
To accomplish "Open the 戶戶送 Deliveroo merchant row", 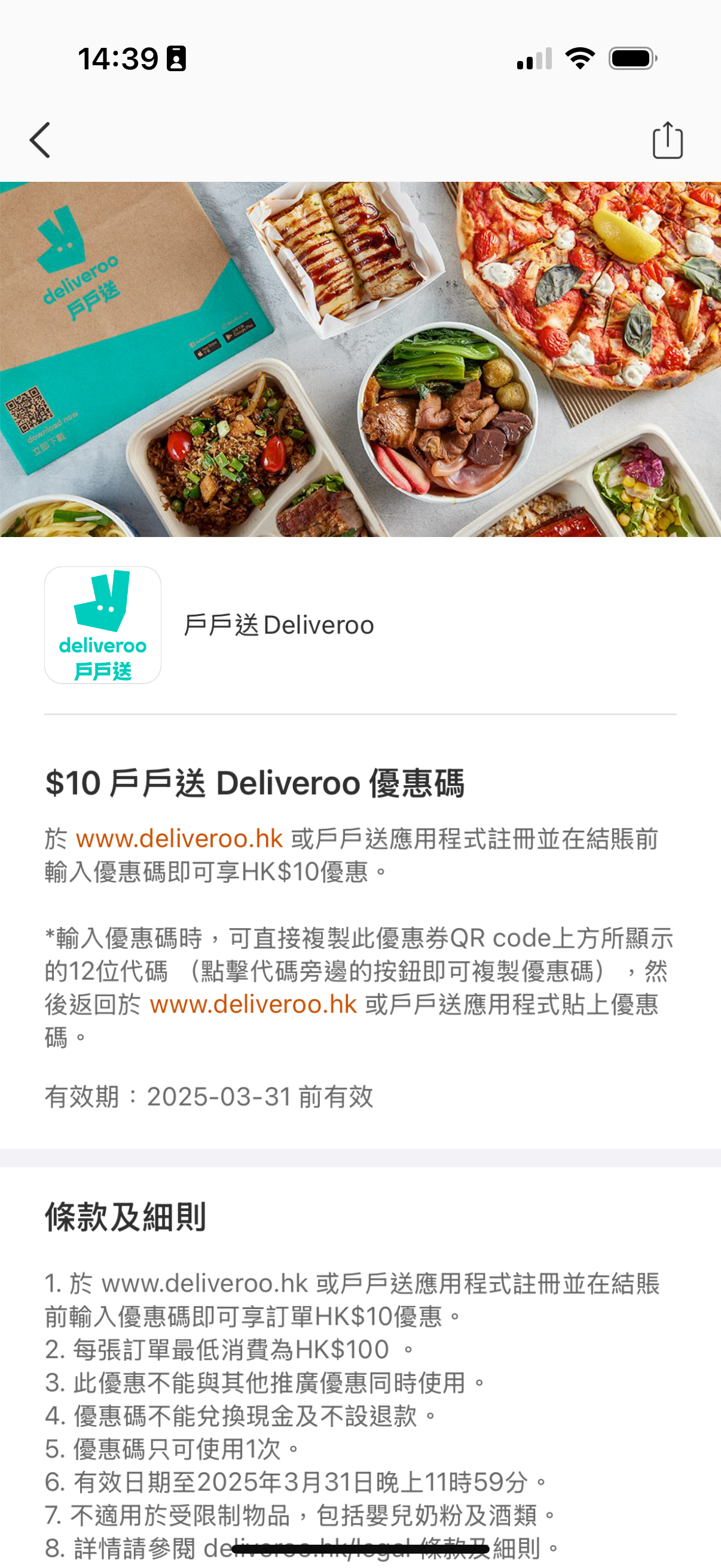I will click(x=279, y=625).
